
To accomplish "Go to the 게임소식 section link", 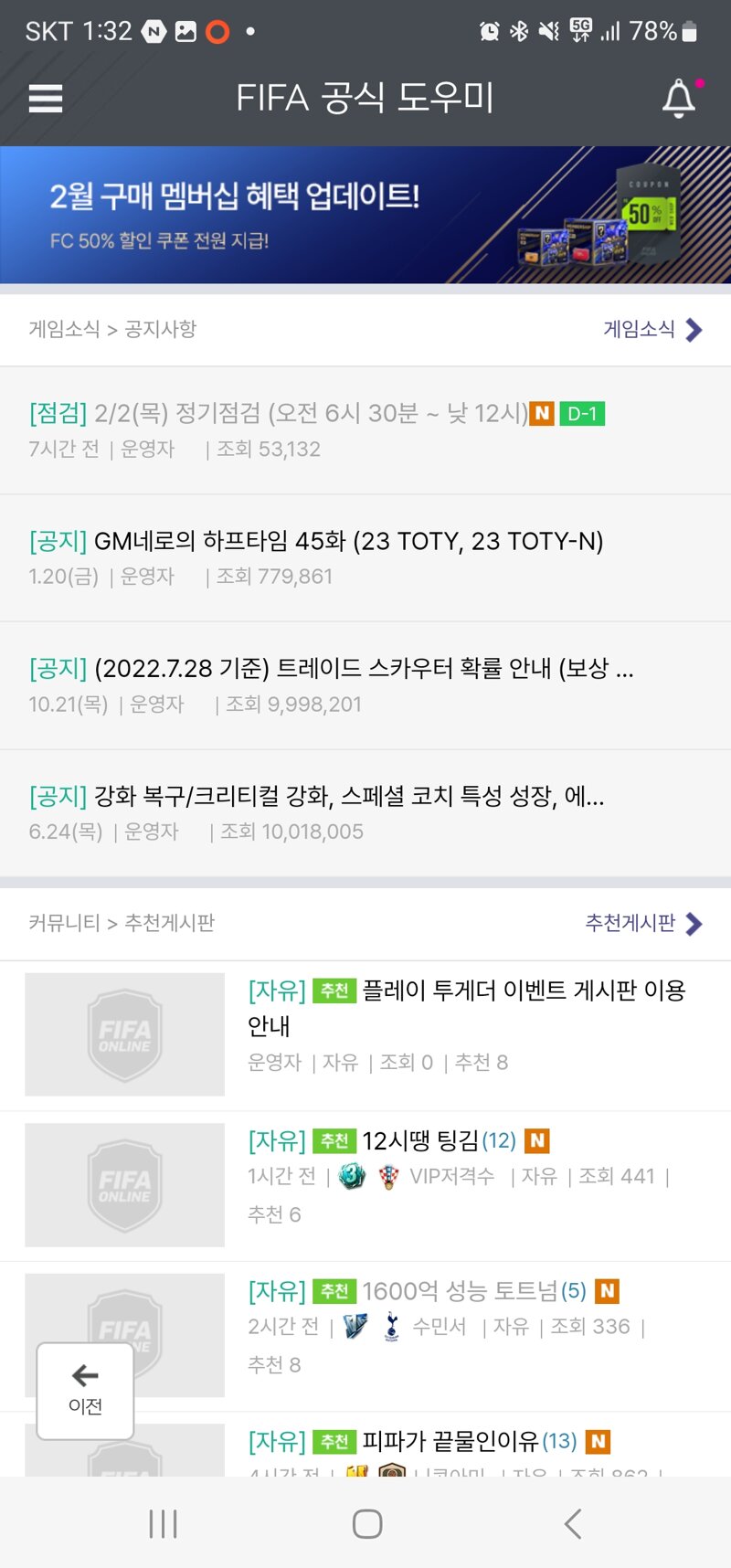I will pos(652,329).
